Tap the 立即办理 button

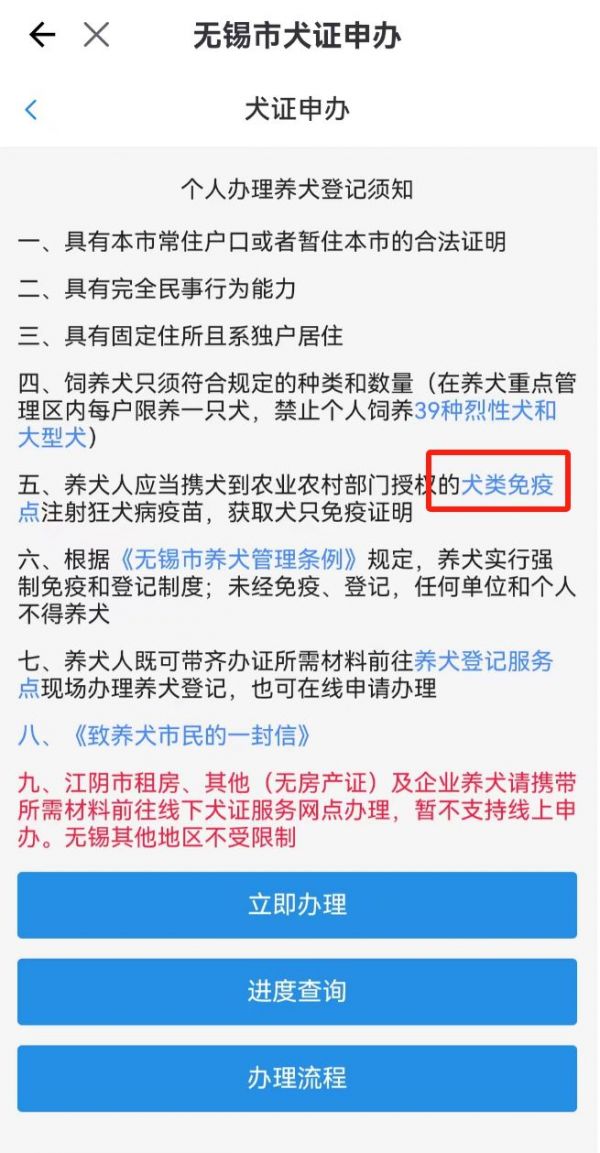(x=297, y=905)
